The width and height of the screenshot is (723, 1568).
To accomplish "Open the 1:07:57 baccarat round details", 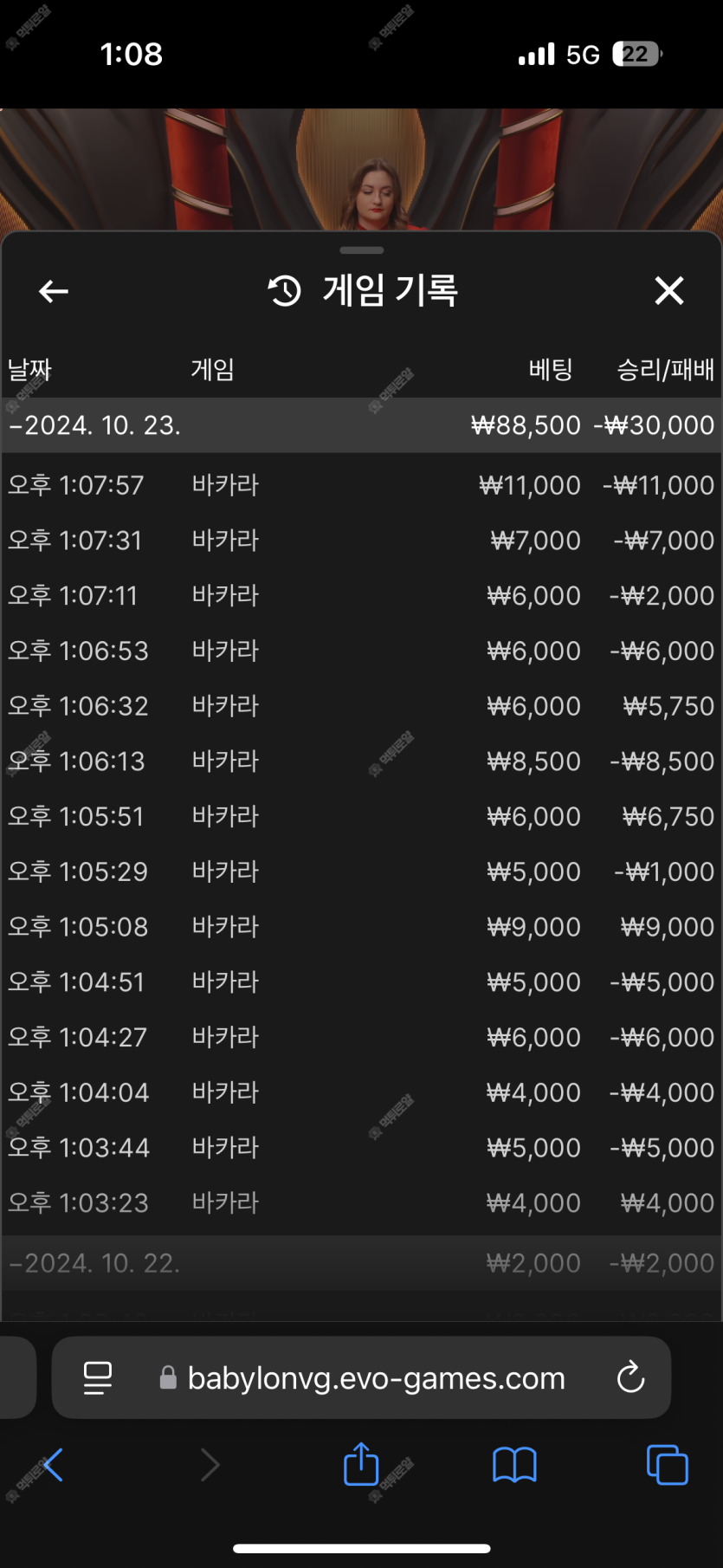I will click(362, 485).
